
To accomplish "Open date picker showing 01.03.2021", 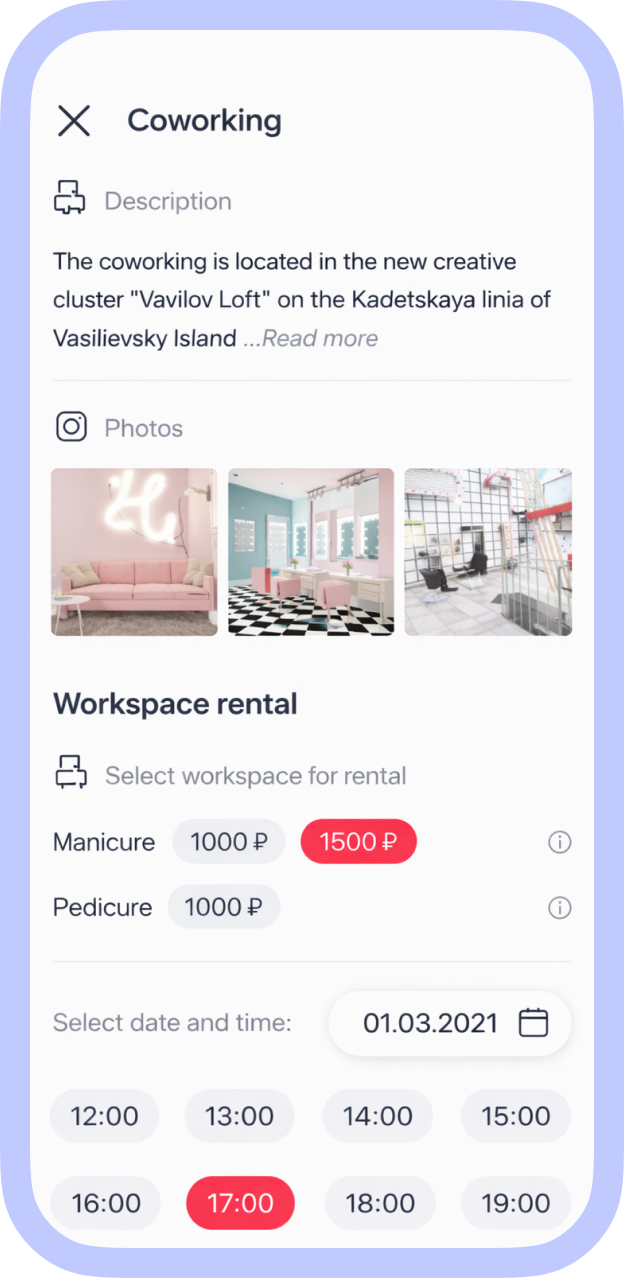I will 450,1023.
